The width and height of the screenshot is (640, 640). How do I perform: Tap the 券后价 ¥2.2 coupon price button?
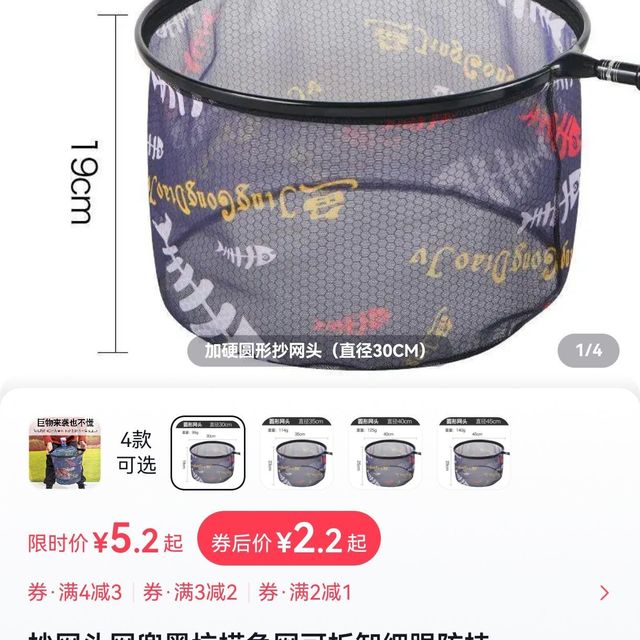pyautogui.click(x=289, y=543)
